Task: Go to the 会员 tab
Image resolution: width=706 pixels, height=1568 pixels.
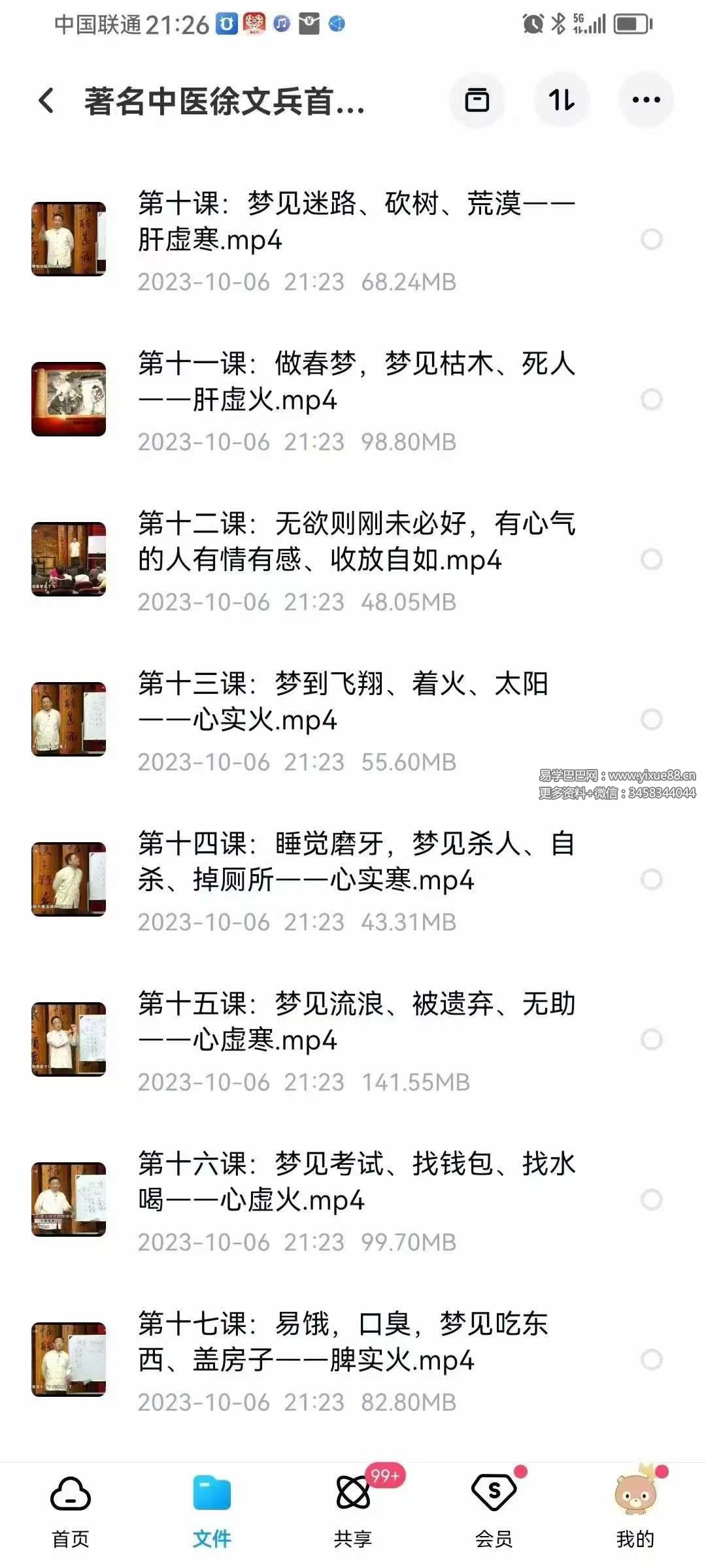Action: tap(494, 1511)
